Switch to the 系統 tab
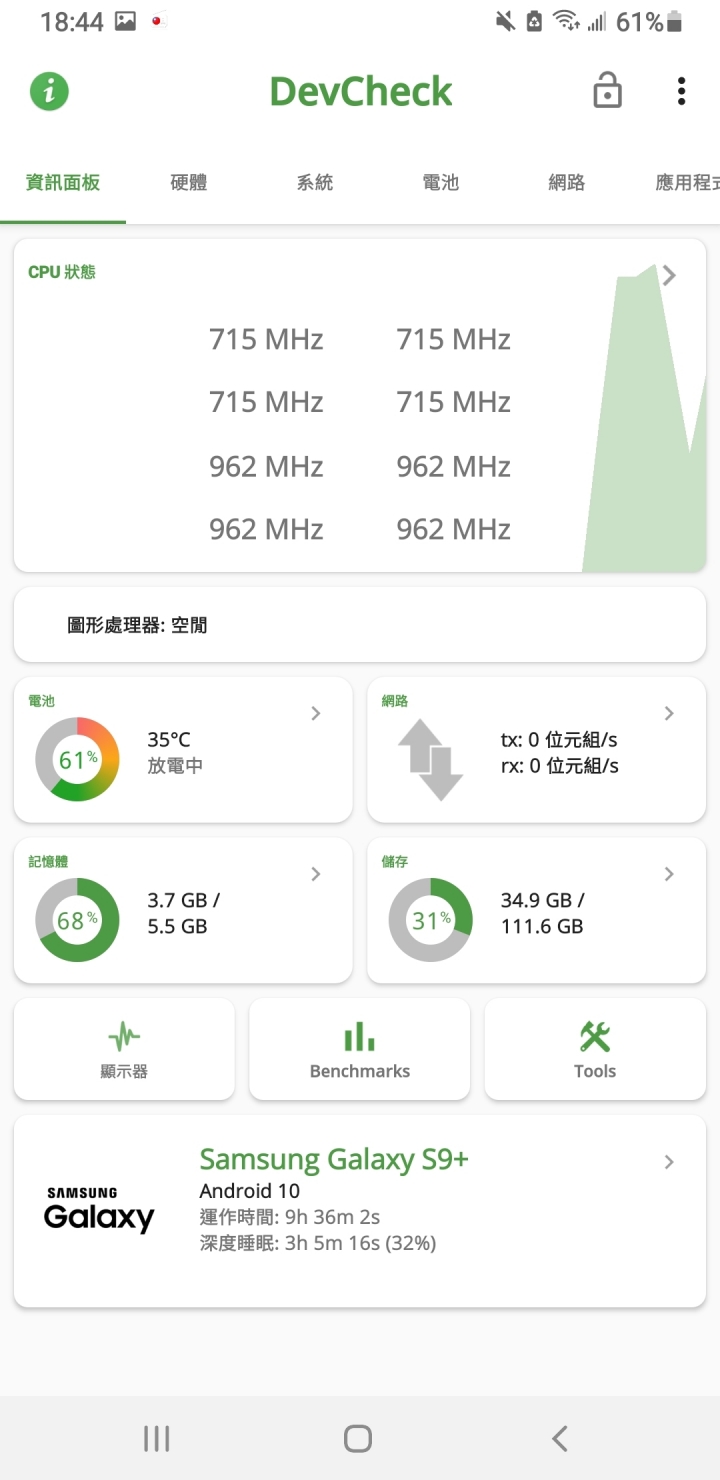This screenshot has height=1480, width=720. tap(315, 183)
